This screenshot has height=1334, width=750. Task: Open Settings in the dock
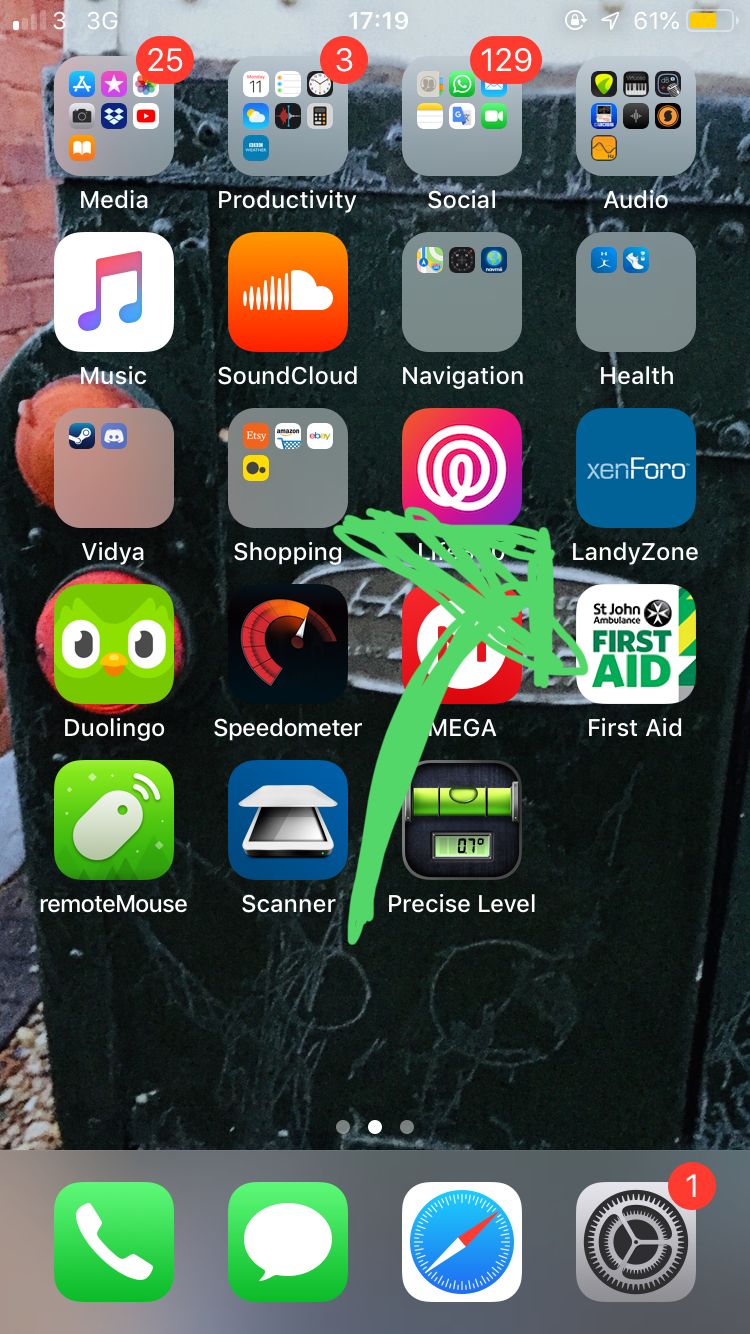[635, 1241]
